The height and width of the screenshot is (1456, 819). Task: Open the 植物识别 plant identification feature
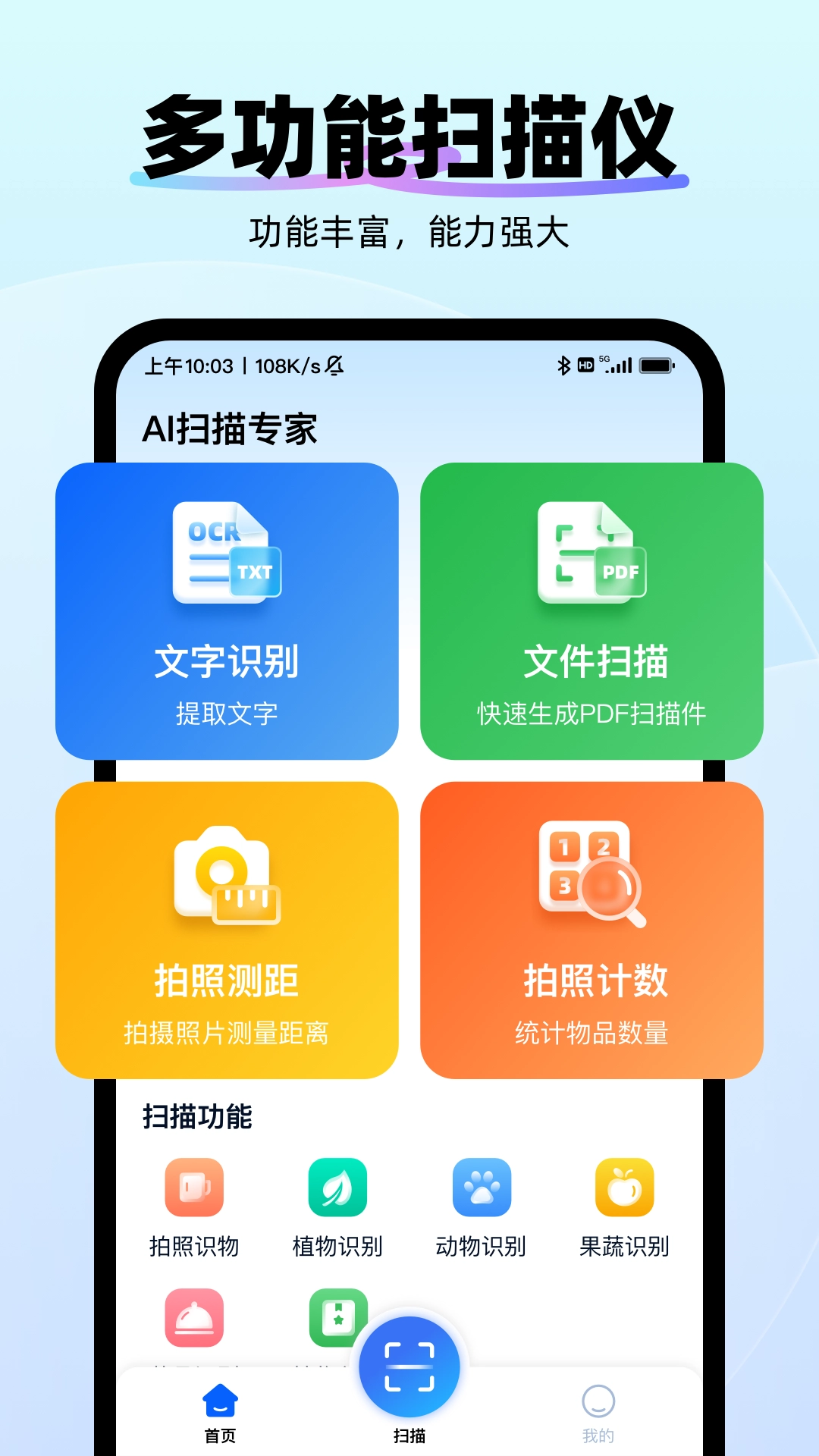click(x=337, y=1188)
